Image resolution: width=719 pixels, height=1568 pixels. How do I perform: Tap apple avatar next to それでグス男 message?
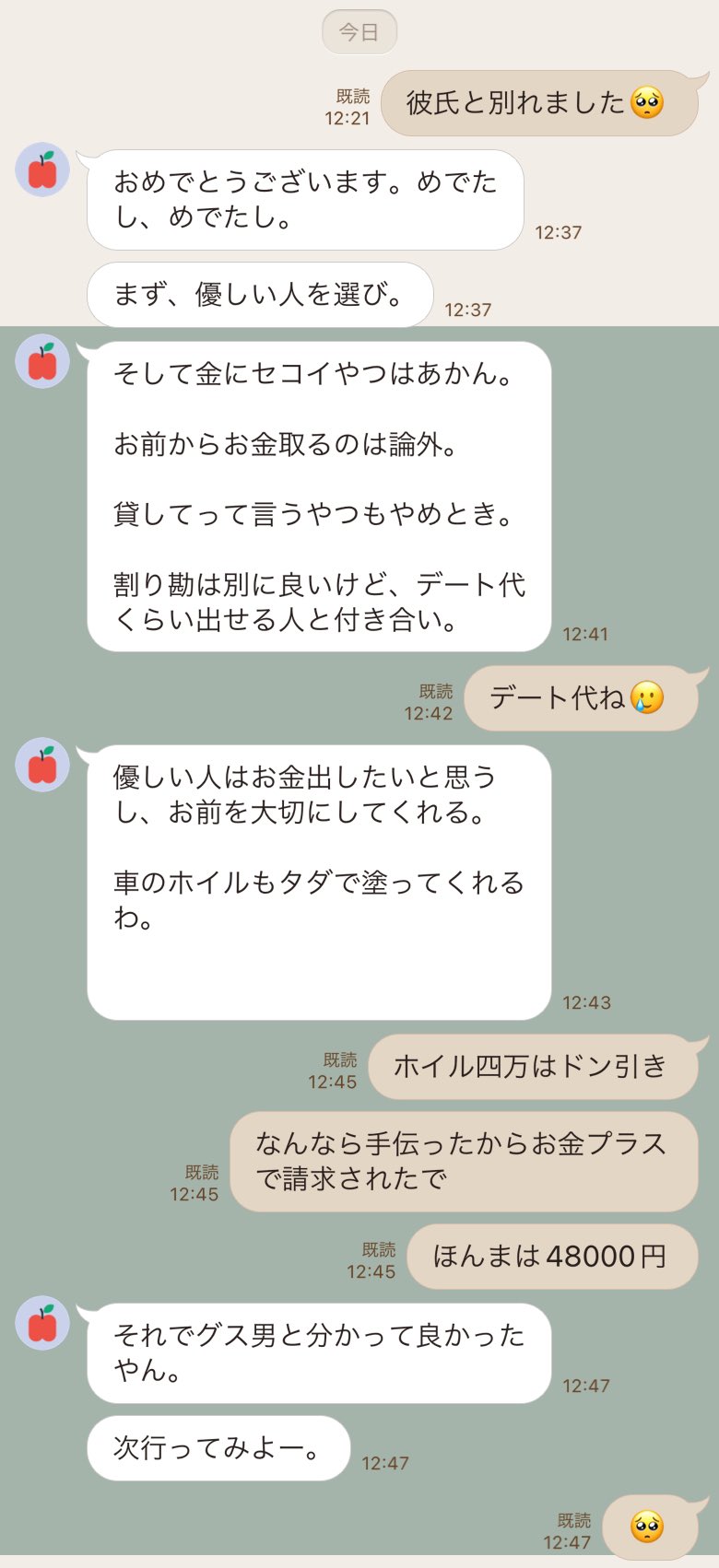point(42,1323)
